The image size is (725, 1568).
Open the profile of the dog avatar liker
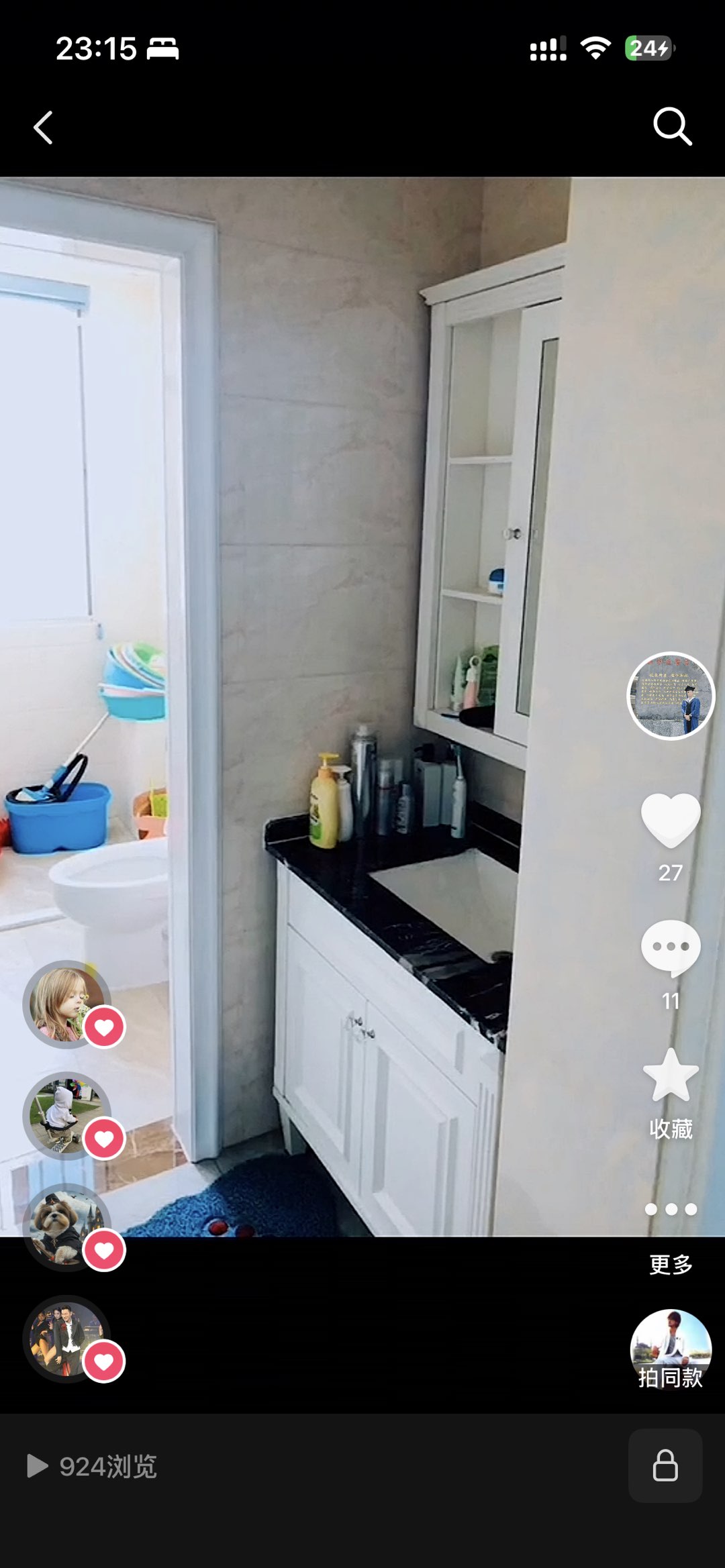pos(66,1226)
